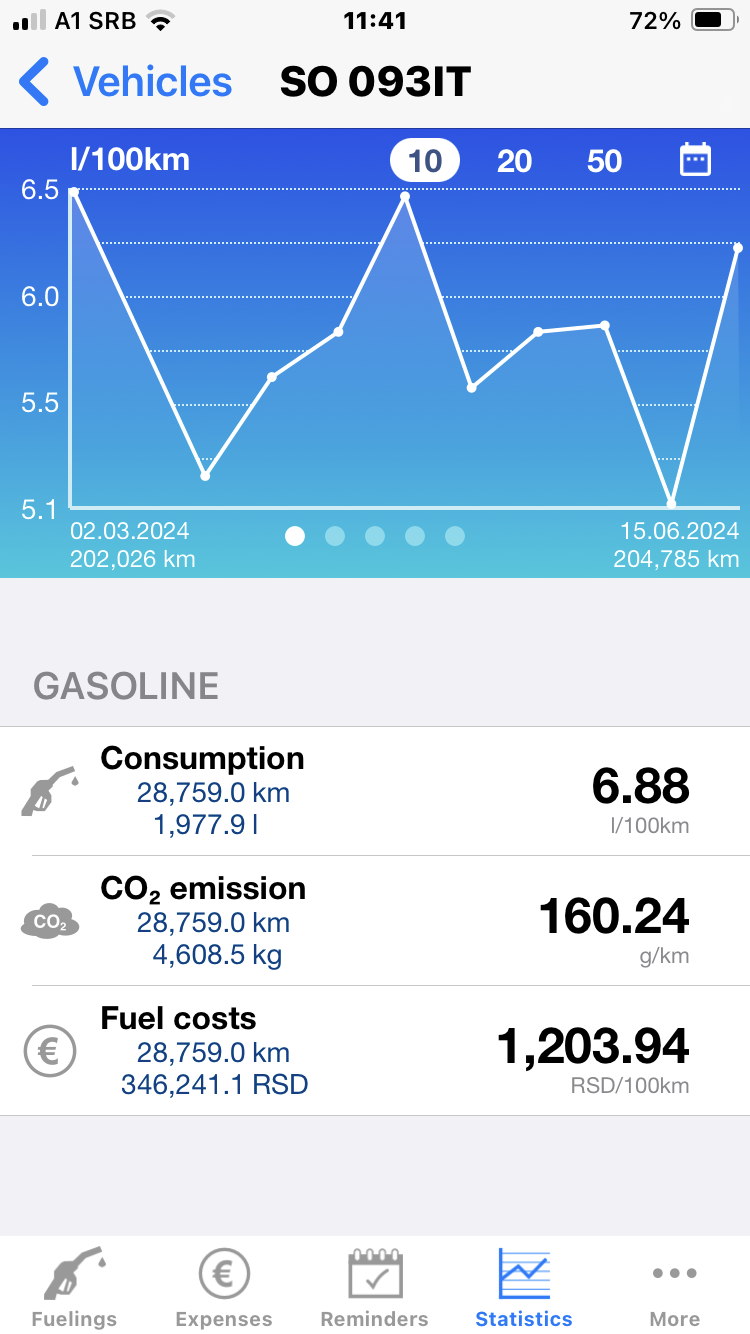Select the 10 fuelings range
Viewport: 750px width, 1334px height.
425,161
